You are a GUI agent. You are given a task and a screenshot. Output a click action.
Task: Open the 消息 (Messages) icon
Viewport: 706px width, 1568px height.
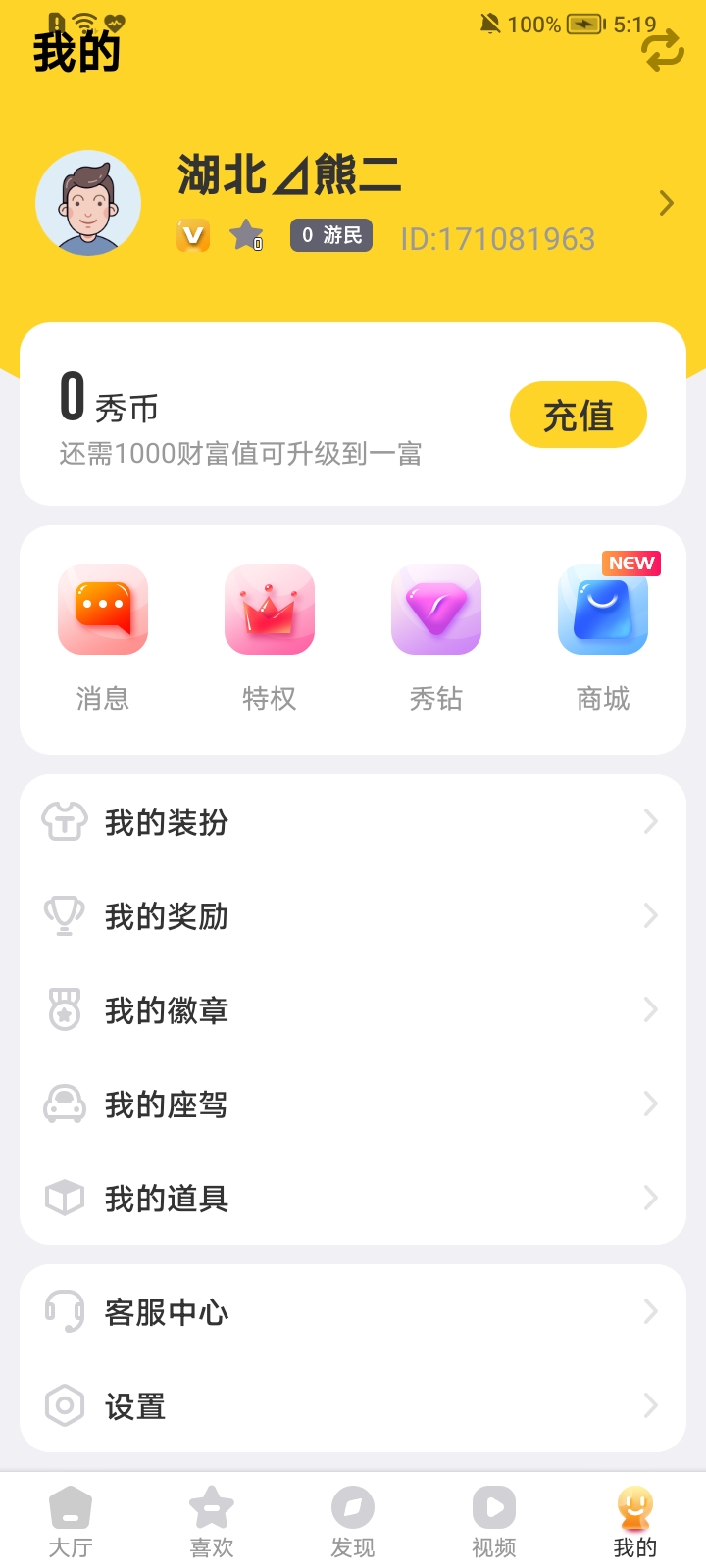103,610
